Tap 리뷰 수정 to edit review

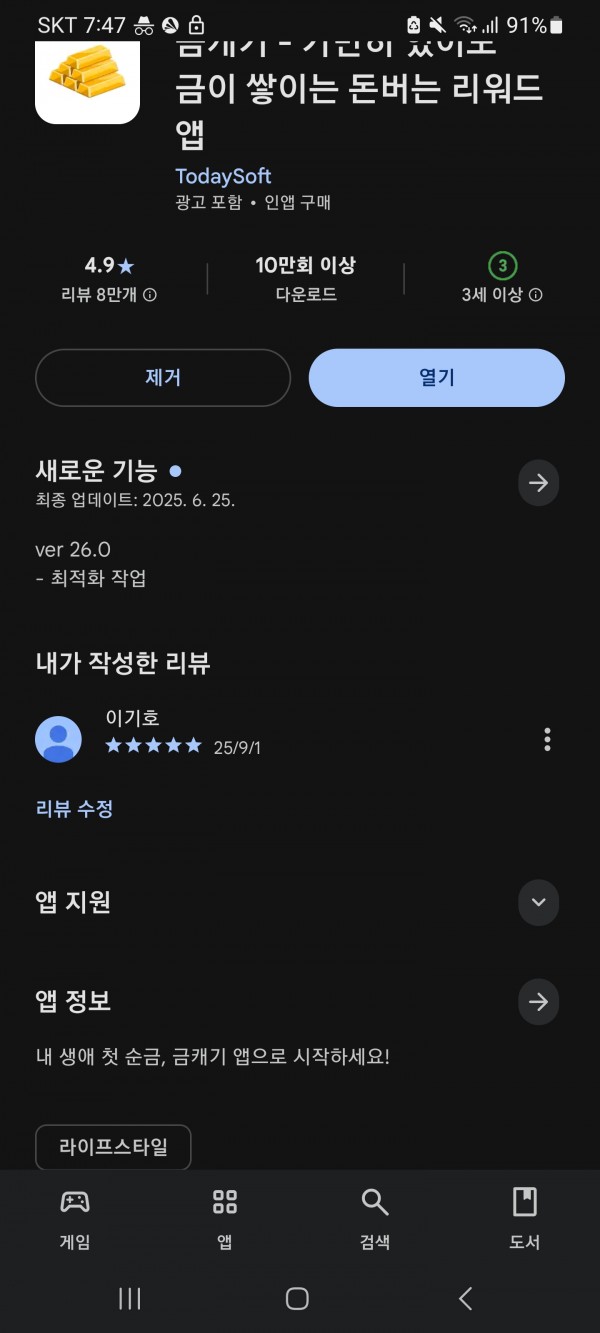(x=75, y=809)
